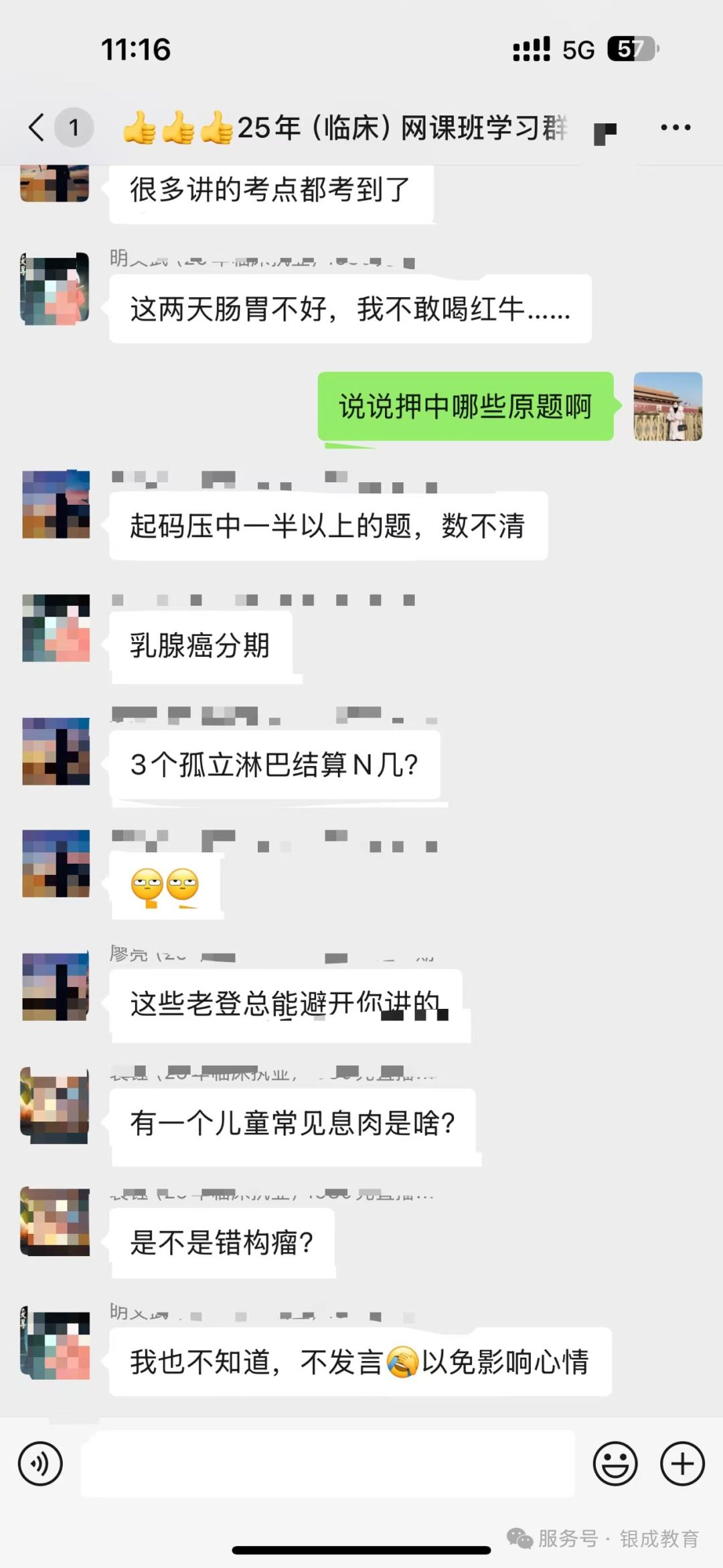
Task: Switch to voice message input
Action: point(40,1464)
